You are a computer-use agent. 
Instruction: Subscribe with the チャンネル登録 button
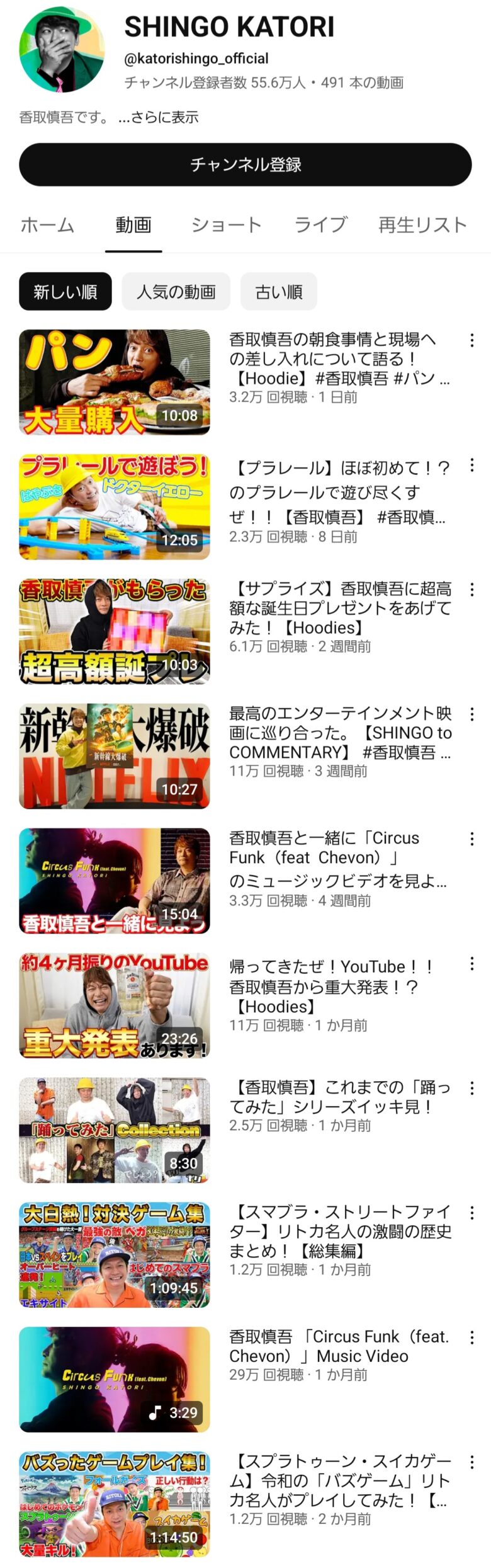pos(245,164)
